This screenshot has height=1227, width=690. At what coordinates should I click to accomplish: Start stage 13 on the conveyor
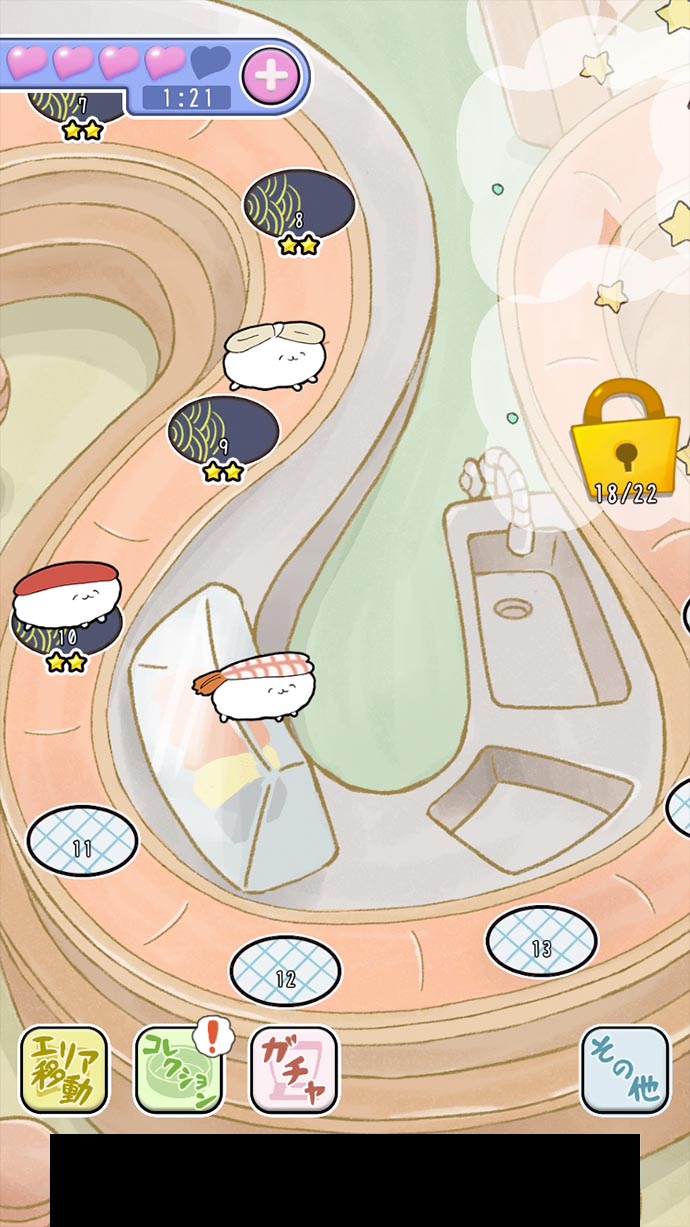tap(541, 941)
